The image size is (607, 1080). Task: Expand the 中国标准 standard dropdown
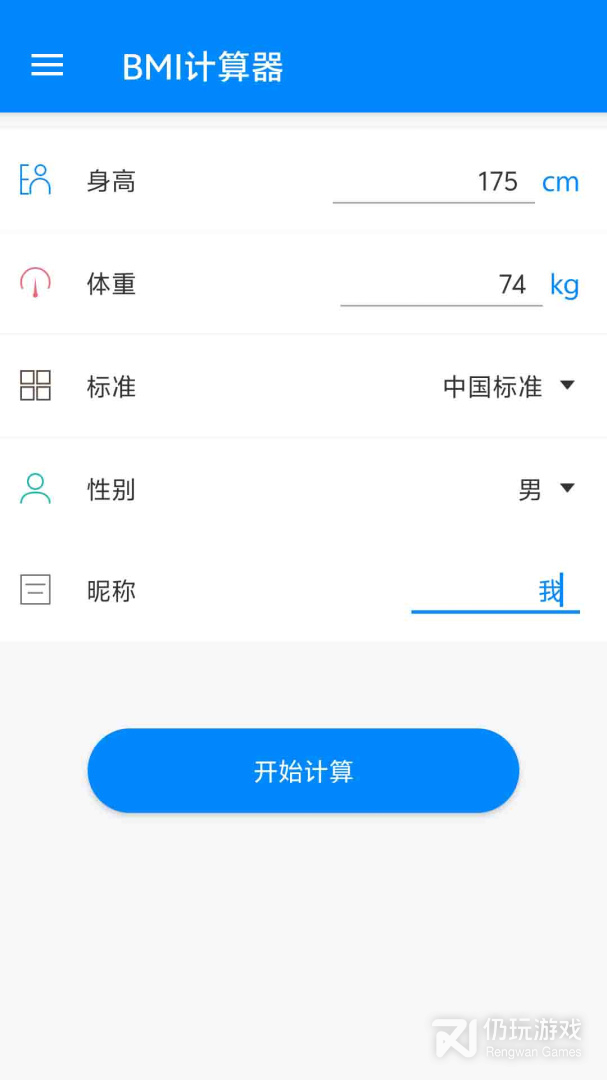pos(509,387)
